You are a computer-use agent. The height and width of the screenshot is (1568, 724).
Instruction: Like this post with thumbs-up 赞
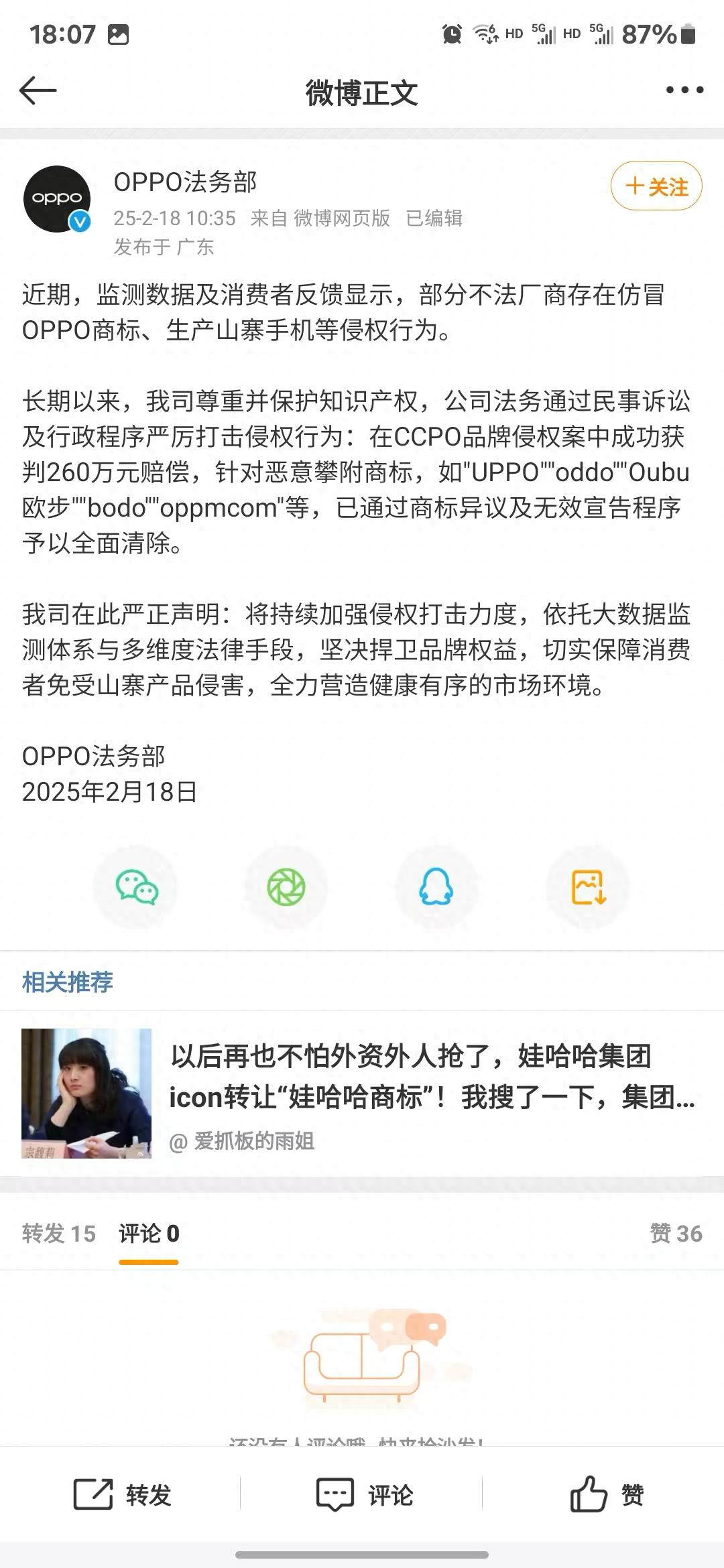tap(606, 1494)
